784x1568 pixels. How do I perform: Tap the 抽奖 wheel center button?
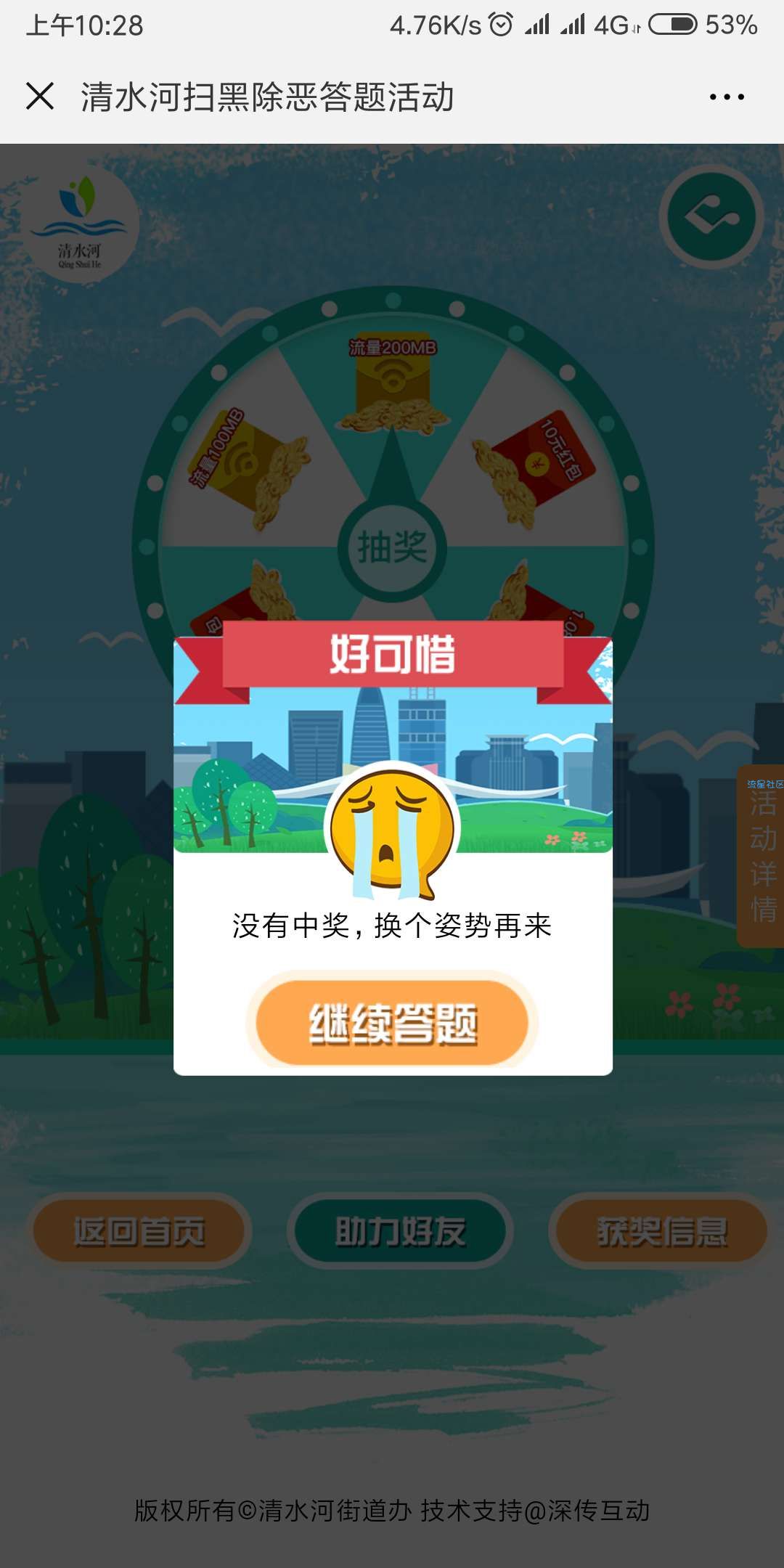tap(392, 548)
